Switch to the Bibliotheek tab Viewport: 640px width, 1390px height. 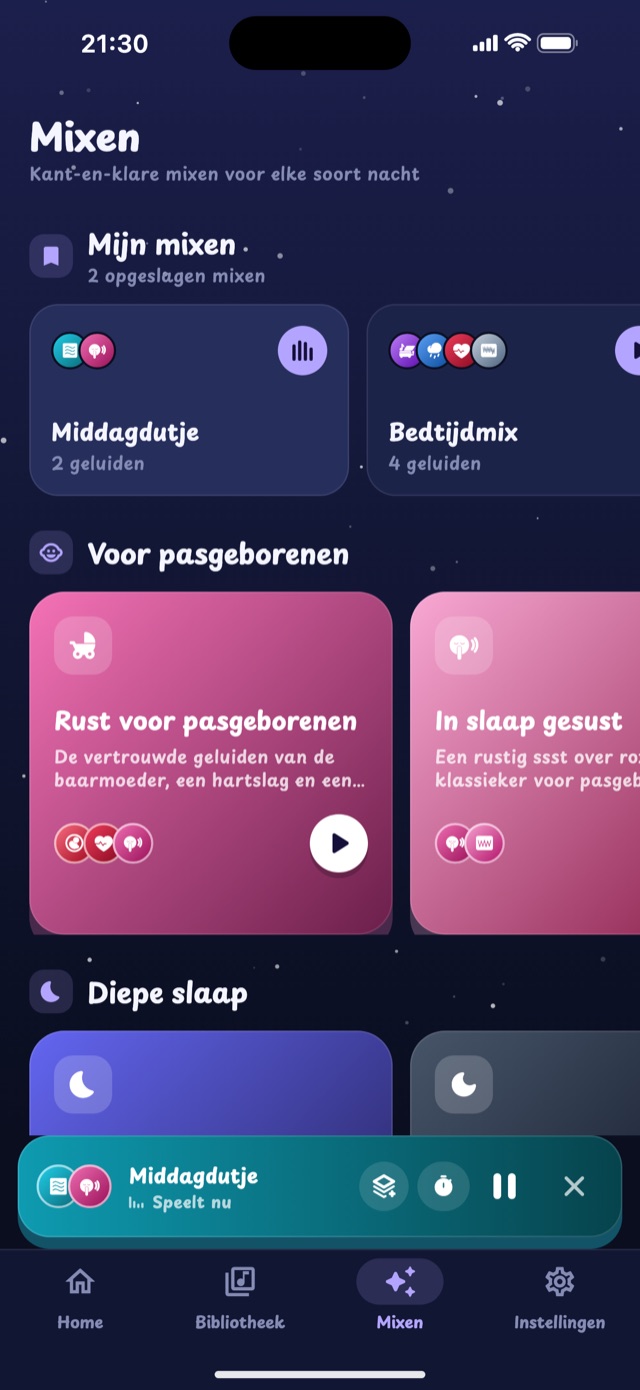(240, 1298)
